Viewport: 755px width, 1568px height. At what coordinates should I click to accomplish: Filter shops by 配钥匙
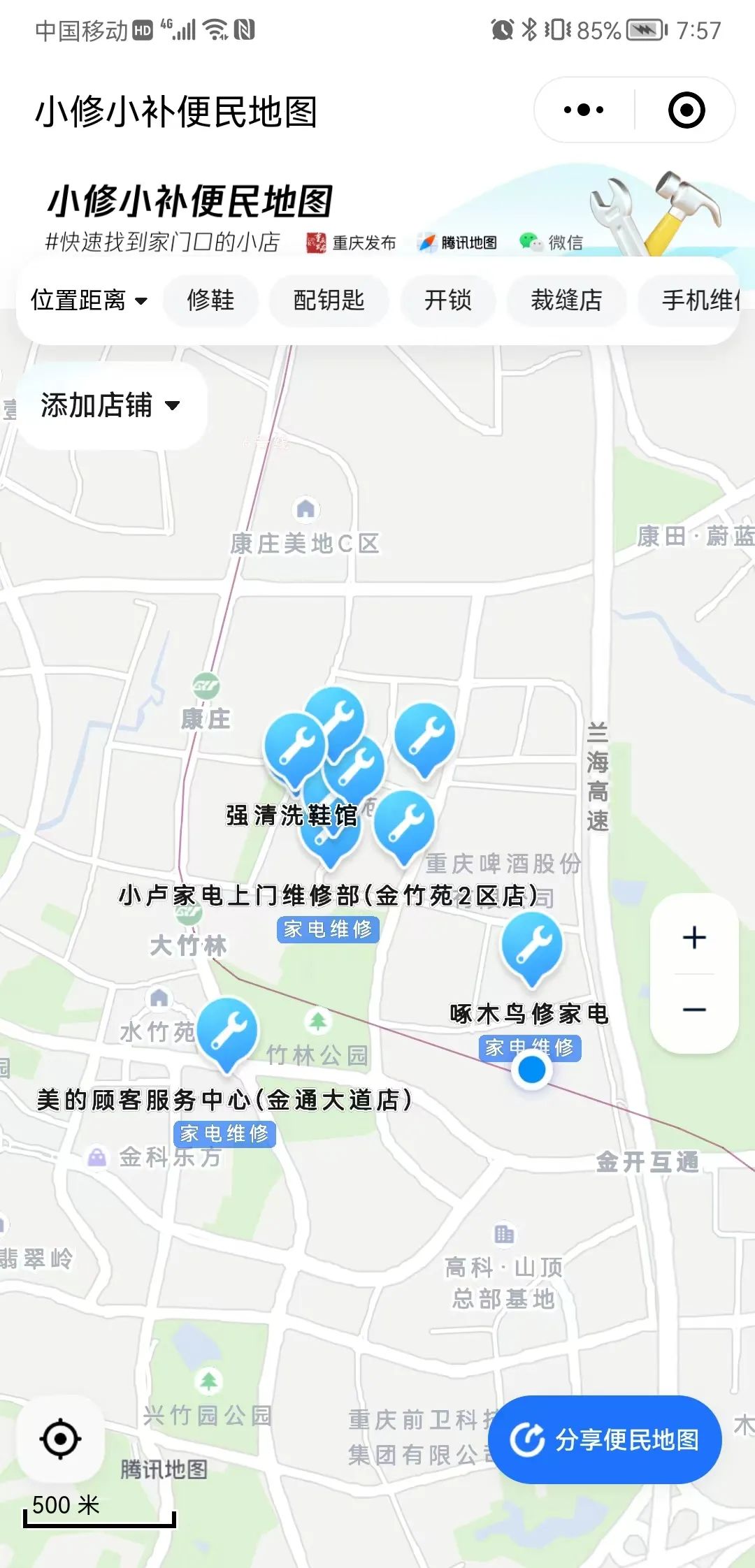click(329, 300)
